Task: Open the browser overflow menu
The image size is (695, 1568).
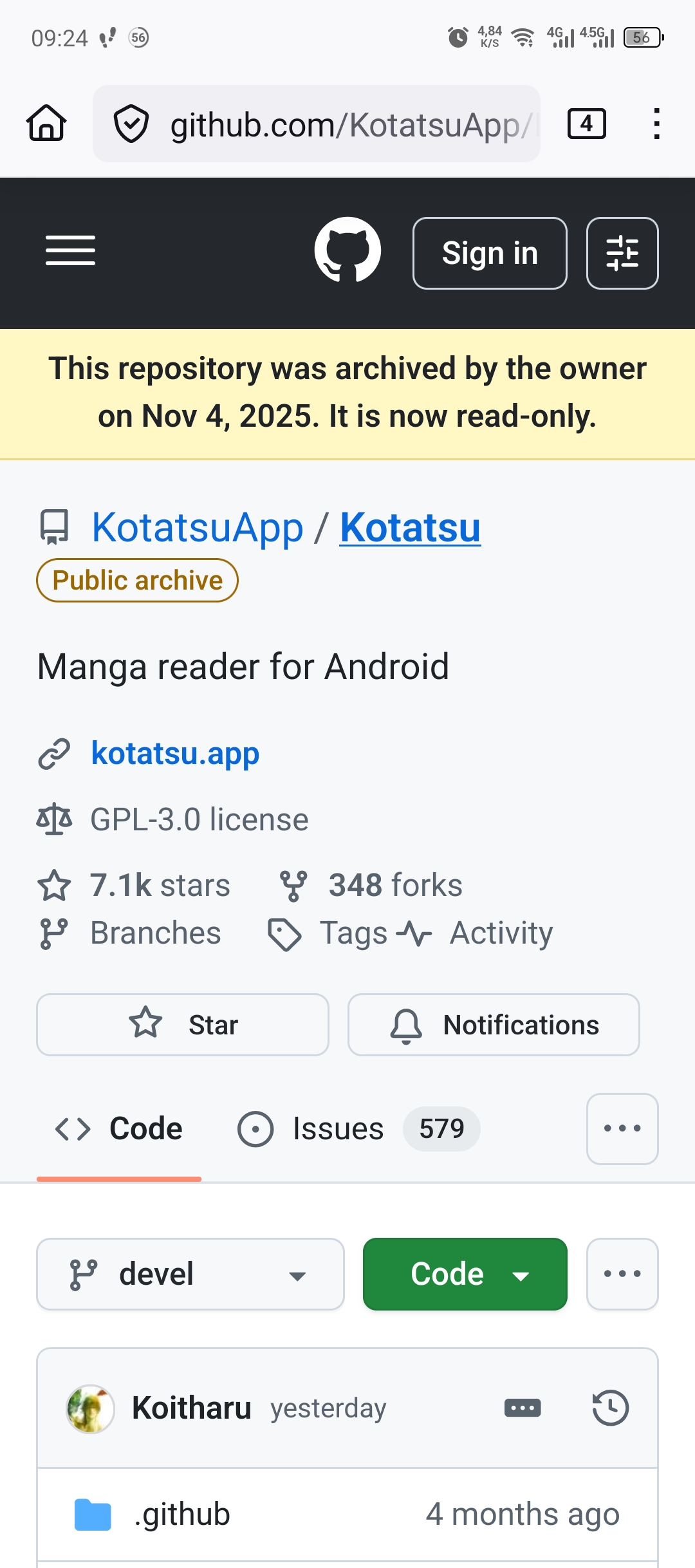Action: tap(656, 124)
